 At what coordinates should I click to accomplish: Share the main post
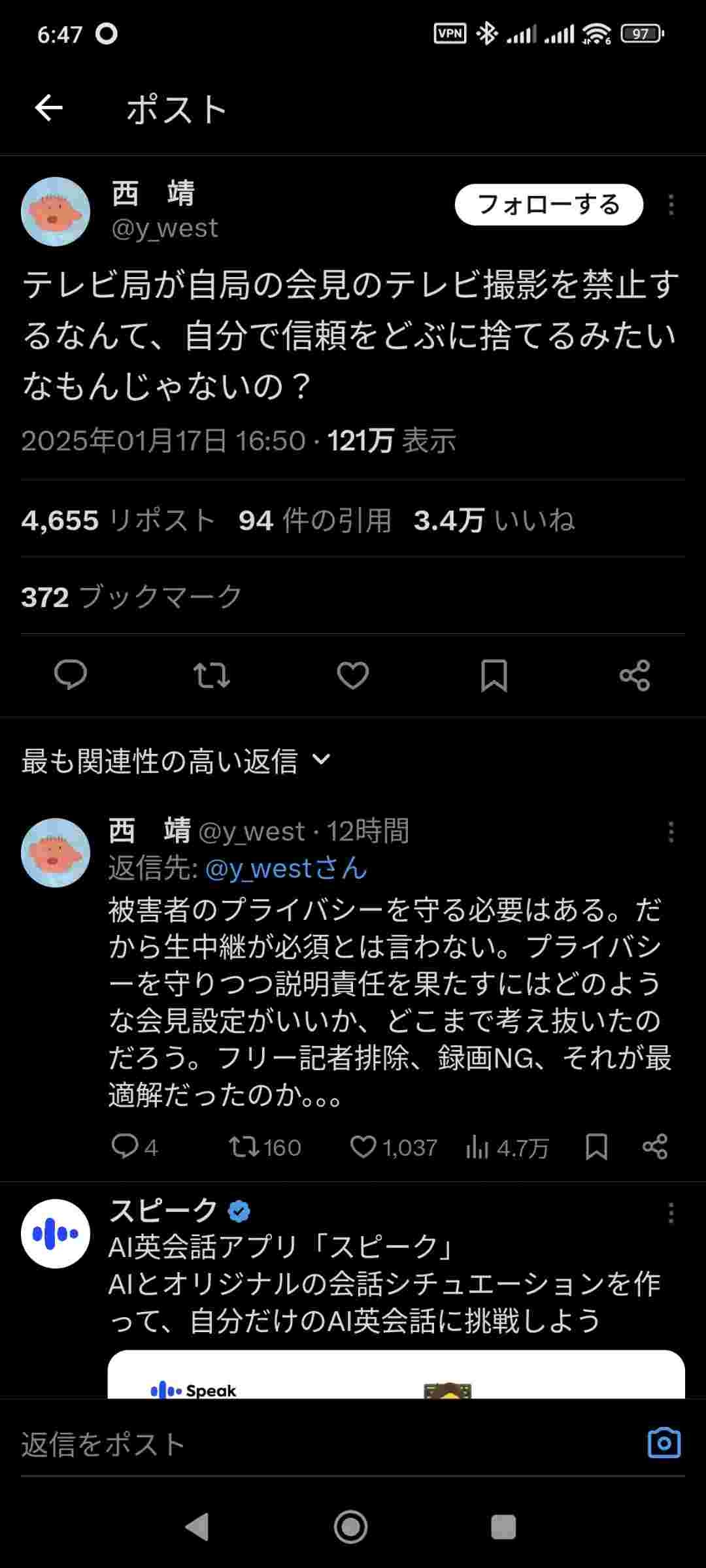[x=635, y=675]
